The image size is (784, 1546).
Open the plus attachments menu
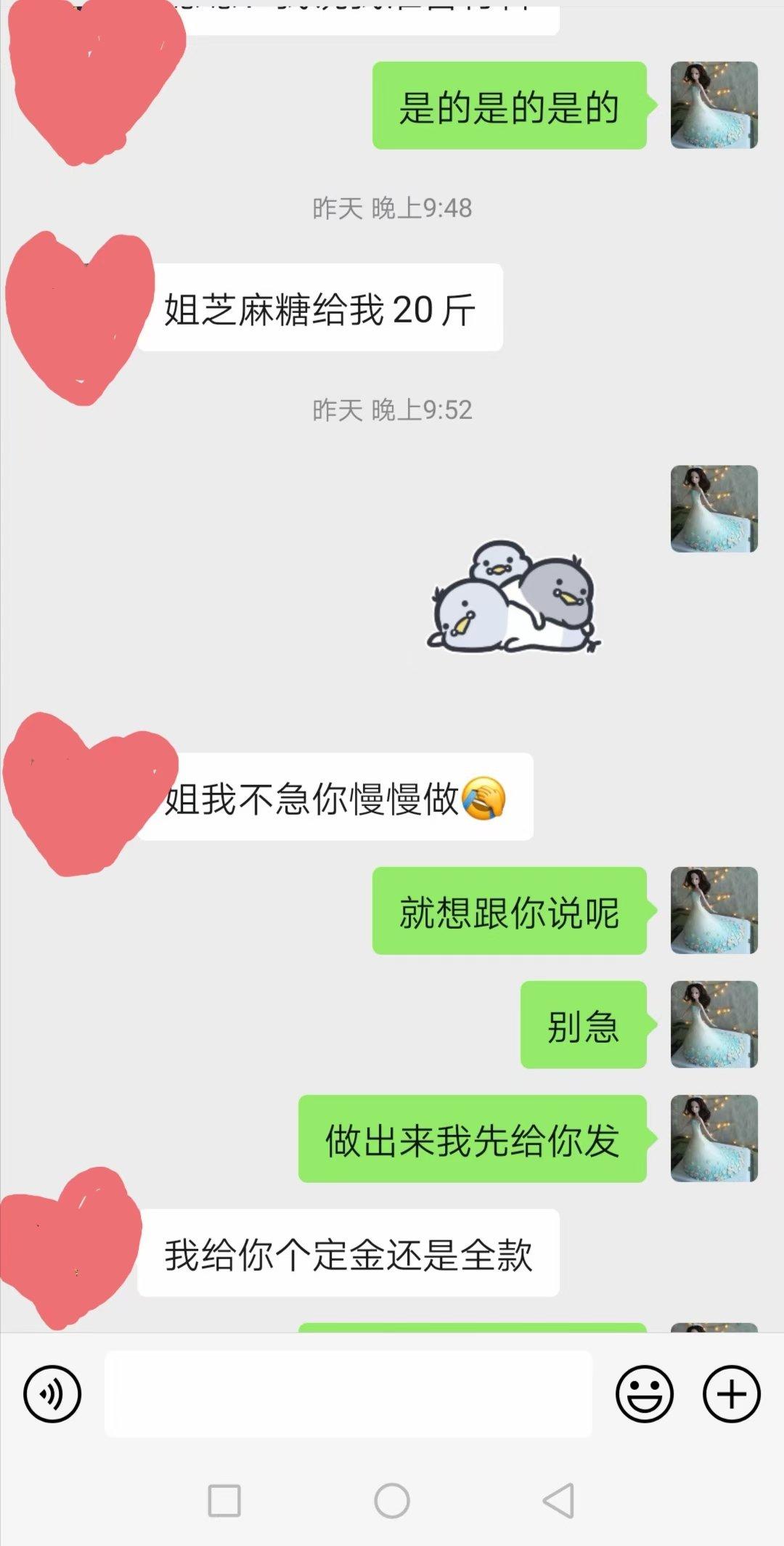coord(731,1394)
